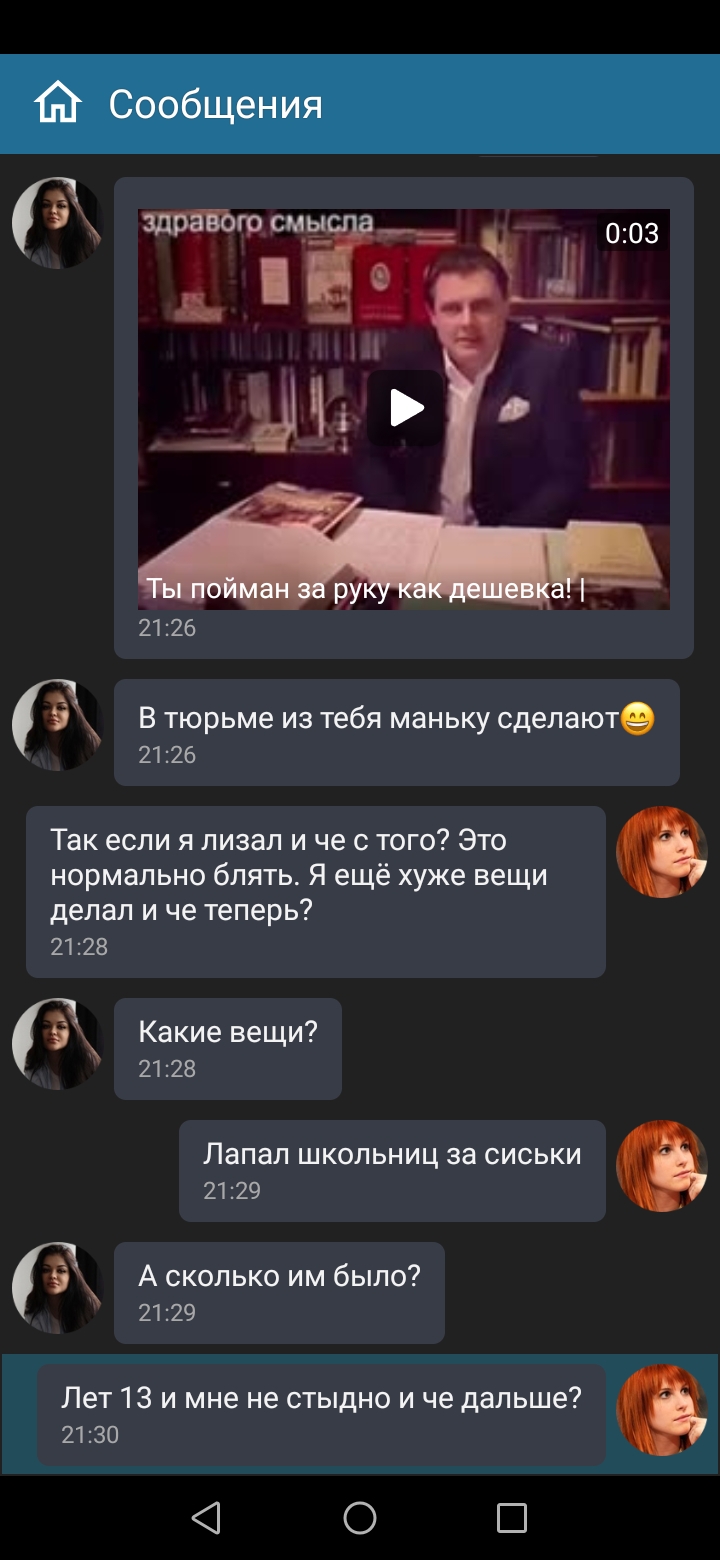Viewport: 720px width, 1560px height.
Task: Select the highlighted message sent at 21:30
Action: 321,1414
